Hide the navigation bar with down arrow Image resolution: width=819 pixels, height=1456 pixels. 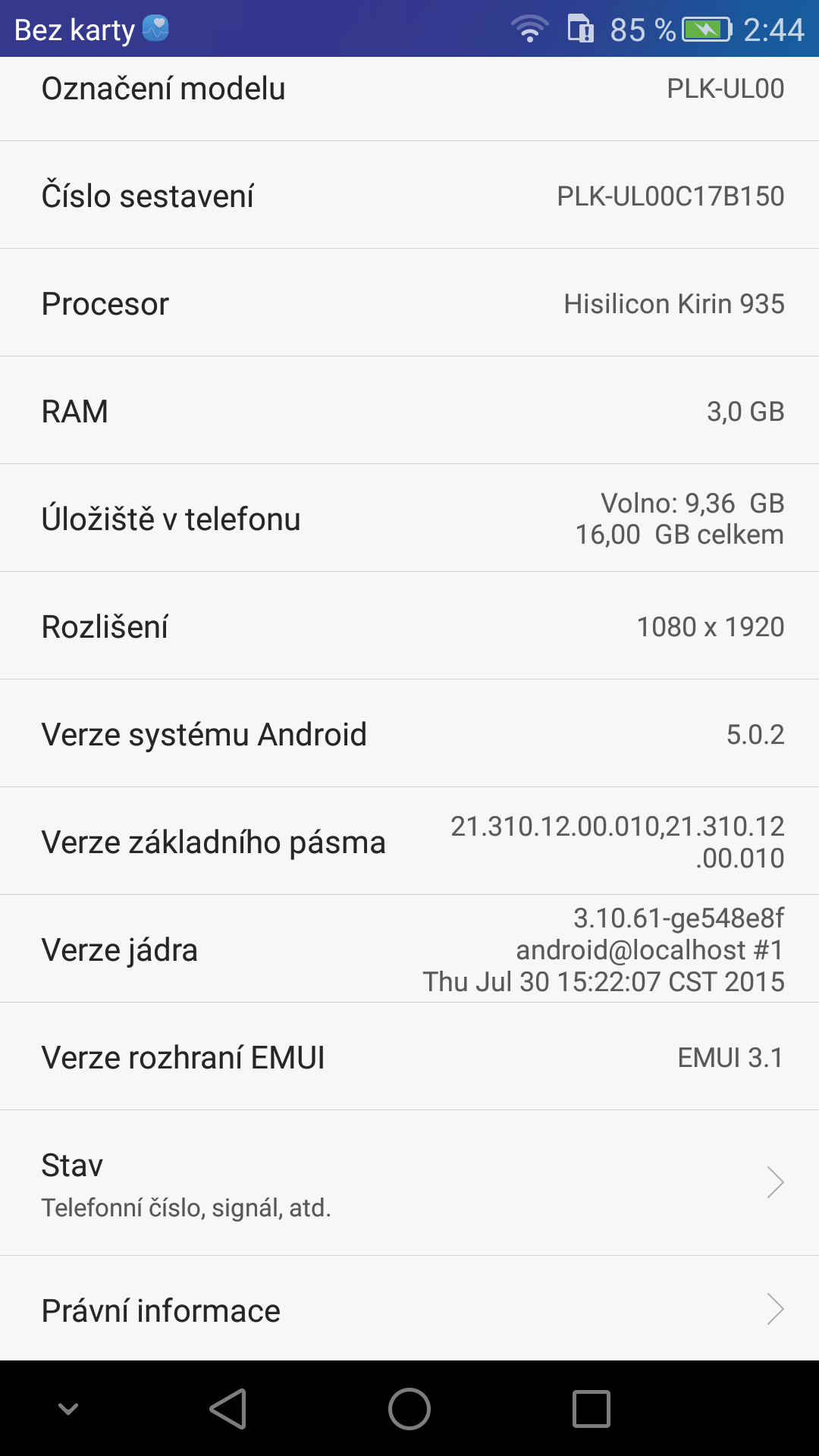pos(68,1409)
